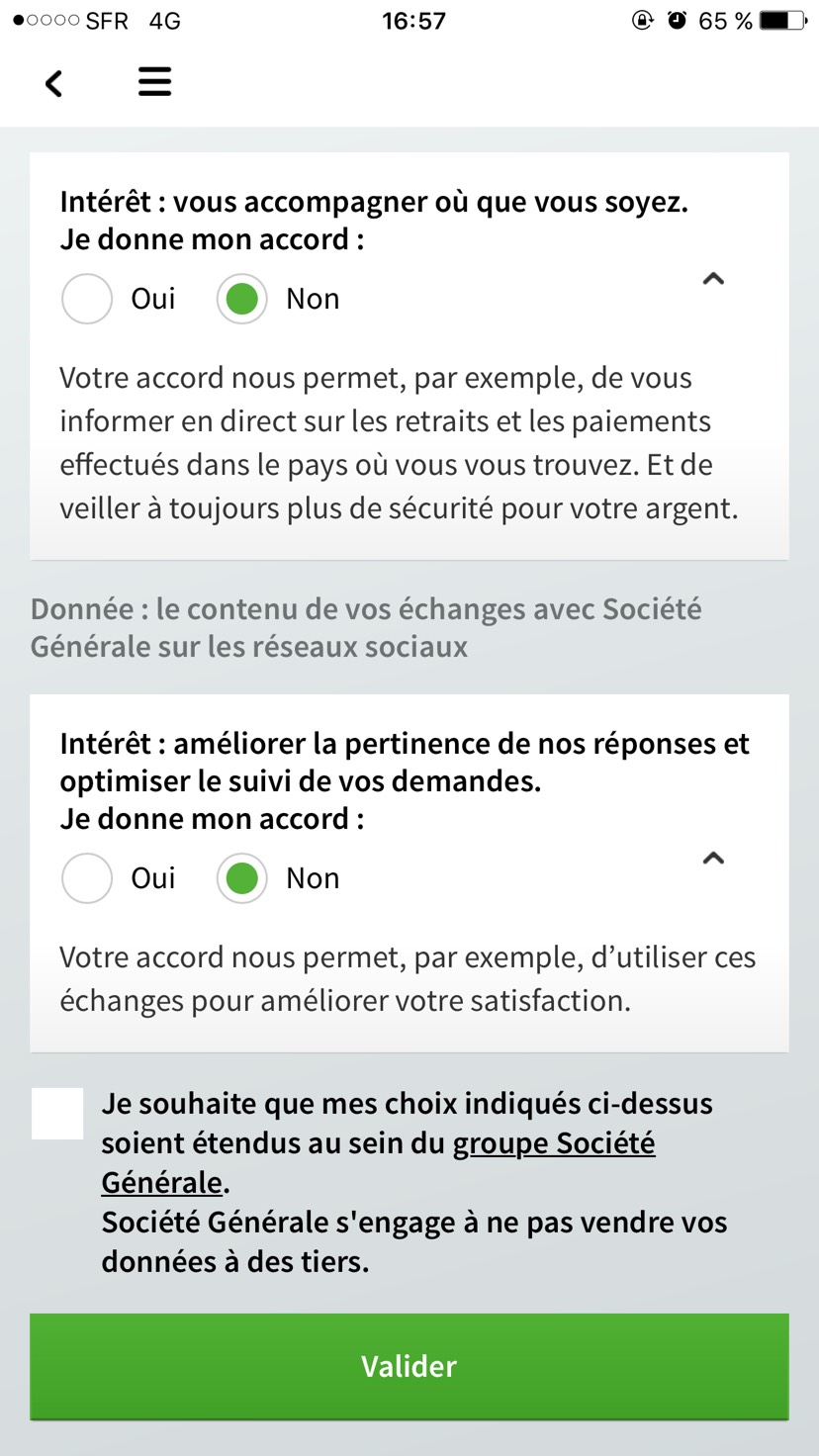819x1456 pixels.
Task: Select Non for améliorer la pertinence de nos réponses
Action: pyautogui.click(x=242, y=878)
